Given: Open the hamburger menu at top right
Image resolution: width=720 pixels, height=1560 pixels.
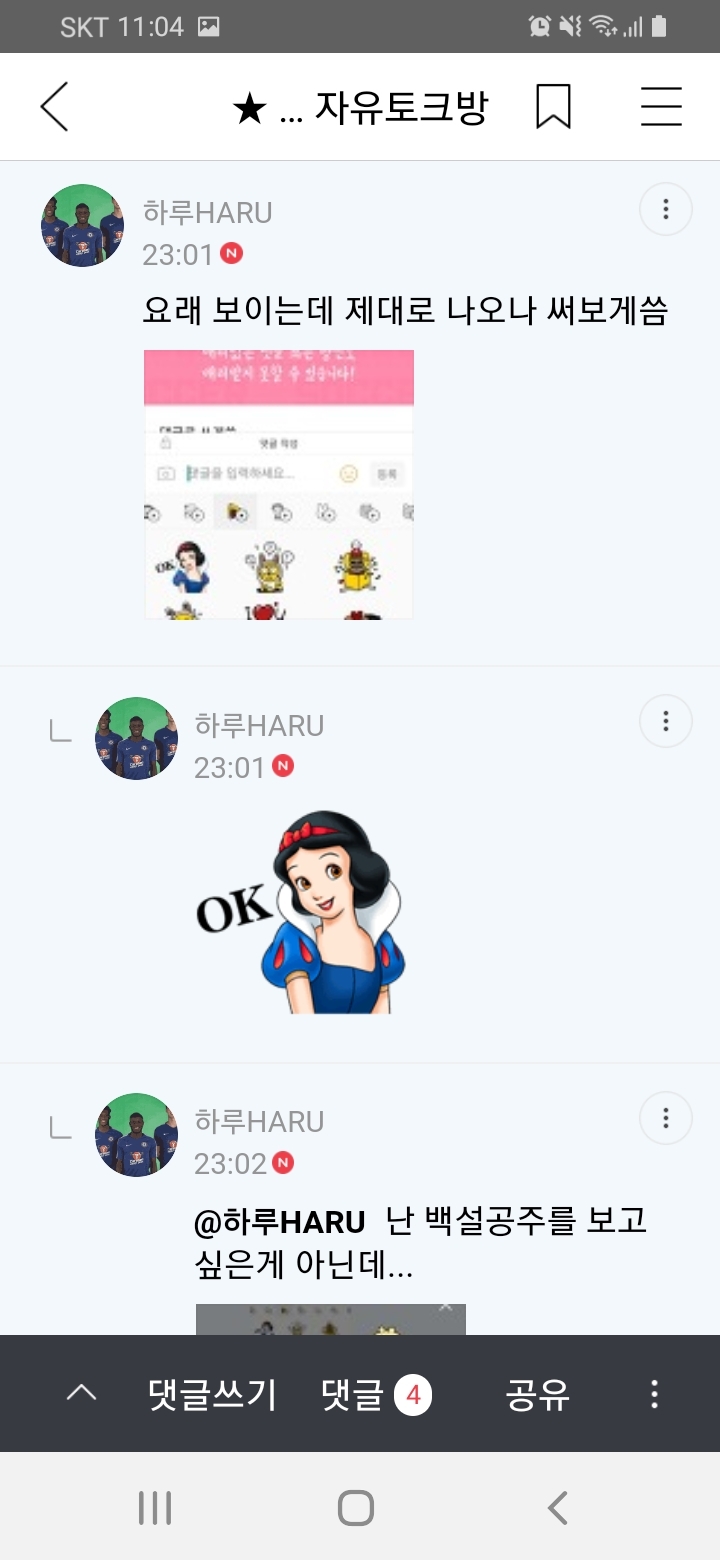Looking at the screenshot, I should coord(660,106).
